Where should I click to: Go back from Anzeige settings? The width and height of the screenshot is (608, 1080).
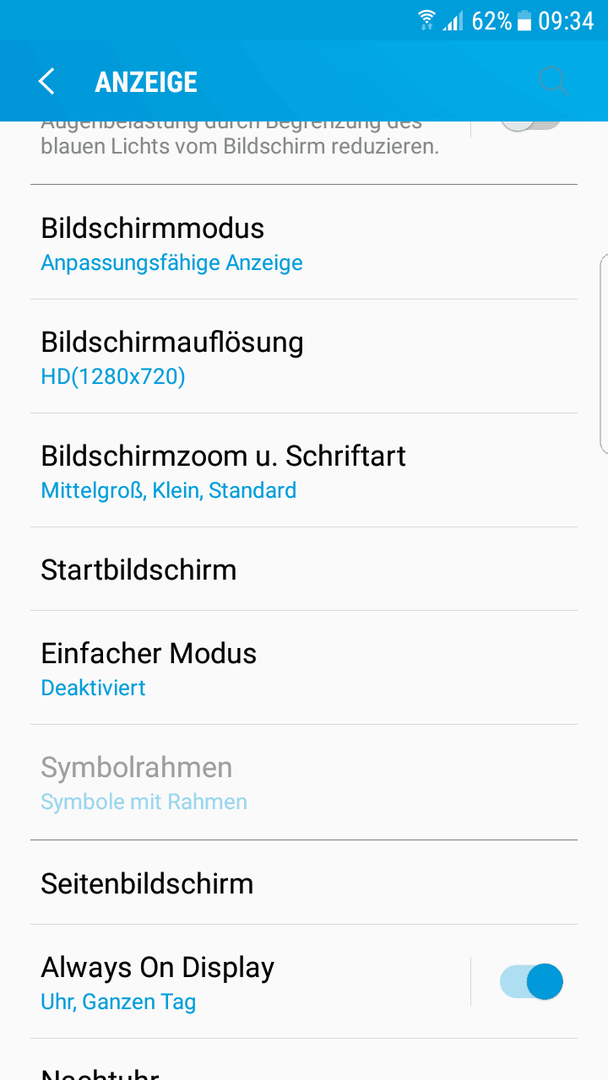coord(47,81)
